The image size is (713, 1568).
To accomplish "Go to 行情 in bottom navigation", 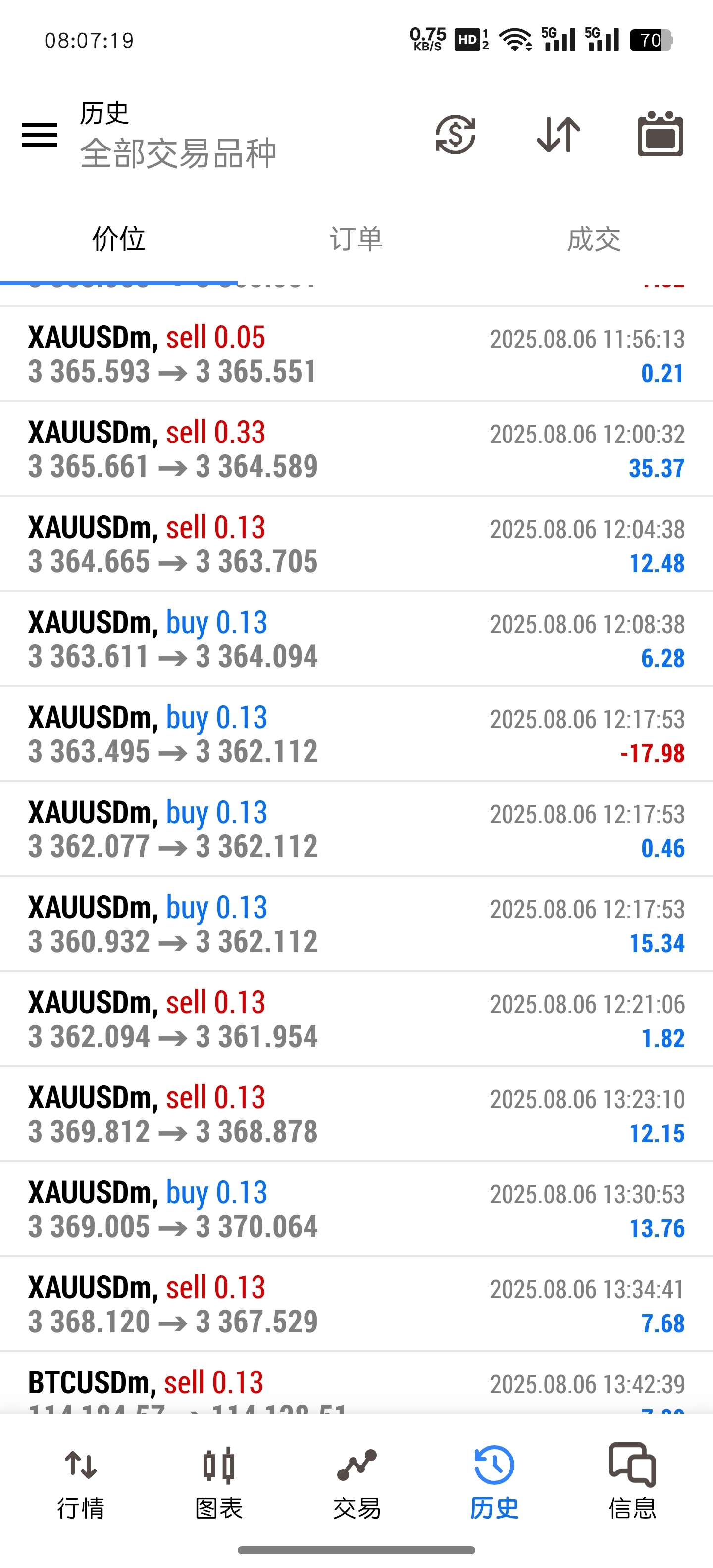I will pos(81,1481).
